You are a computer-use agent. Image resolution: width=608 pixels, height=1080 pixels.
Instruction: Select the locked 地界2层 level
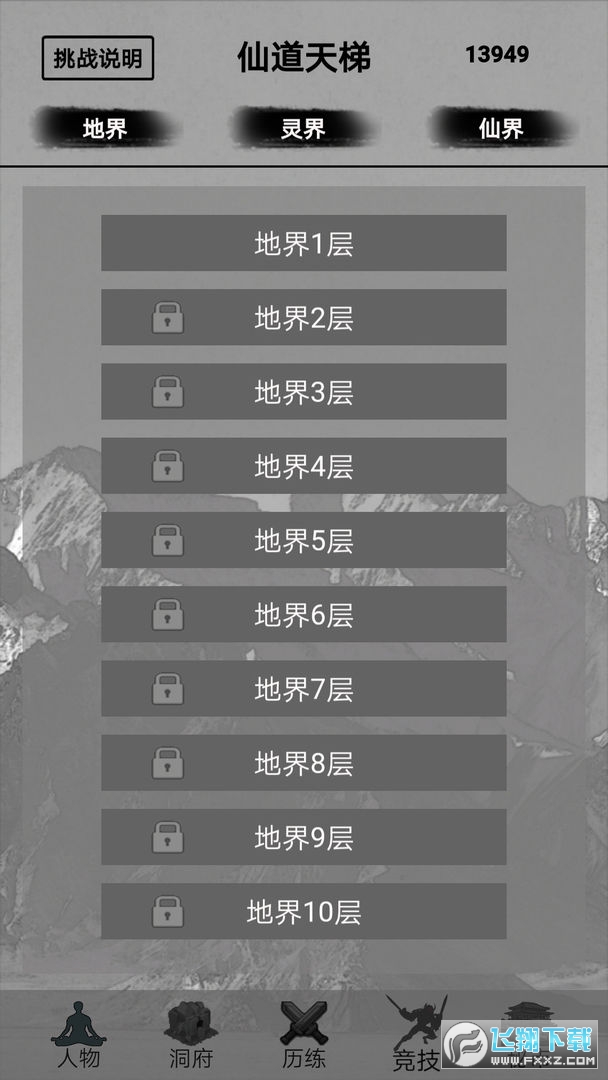tap(303, 318)
